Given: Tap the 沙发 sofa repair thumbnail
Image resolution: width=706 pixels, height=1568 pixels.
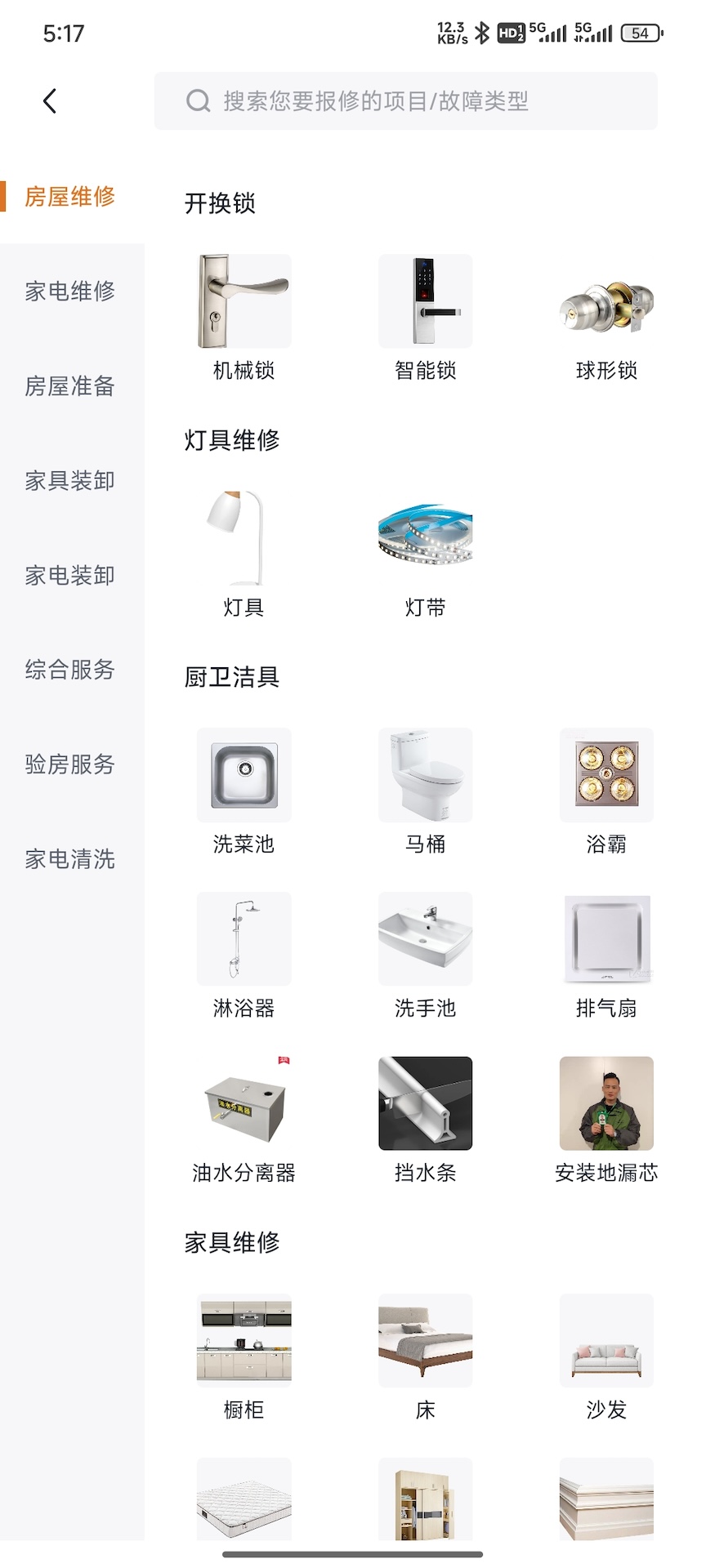Looking at the screenshot, I should click(x=605, y=1340).
